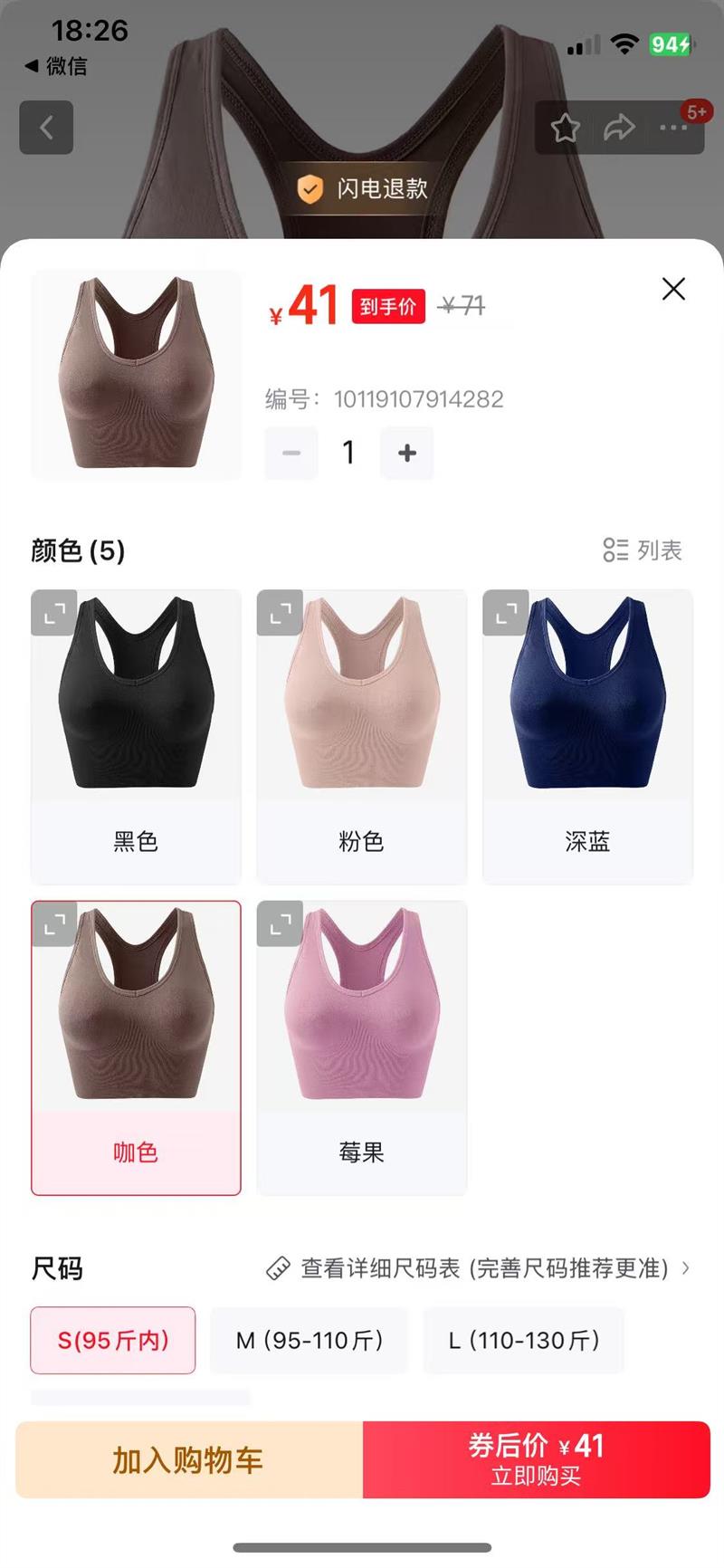This screenshot has width=724, height=1568.
Task: Return to 微信 via status bar link
Action: click(56, 66)
